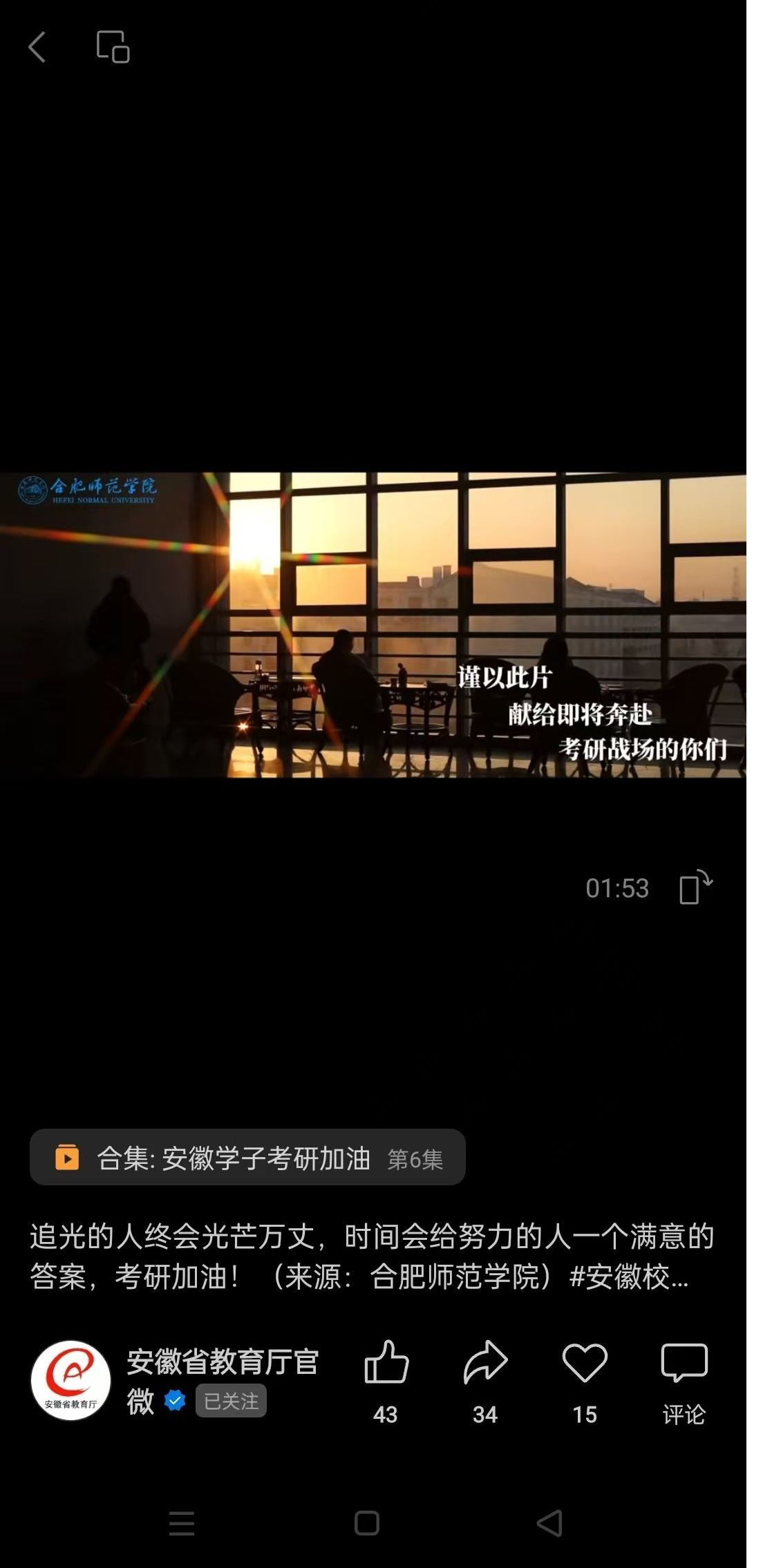
Task: Share this video with the arrow icon
Action: coord(485,1365)
